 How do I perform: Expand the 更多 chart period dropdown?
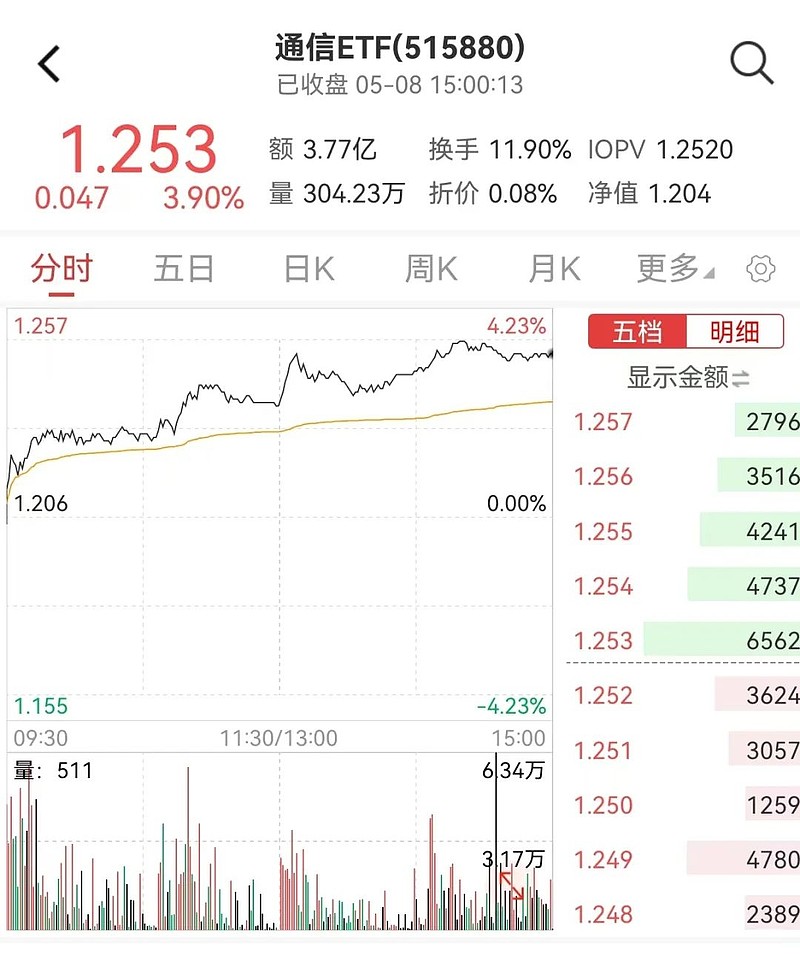pyautogui.click(x=666, y=268)
